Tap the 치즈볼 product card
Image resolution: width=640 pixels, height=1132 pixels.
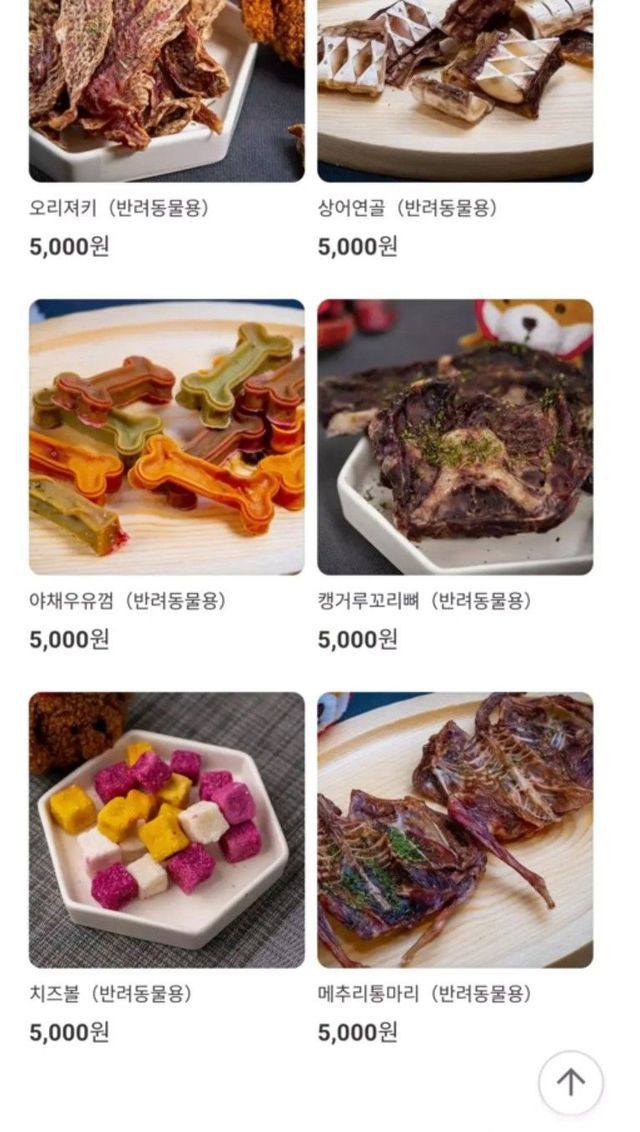tap(166, 830)
